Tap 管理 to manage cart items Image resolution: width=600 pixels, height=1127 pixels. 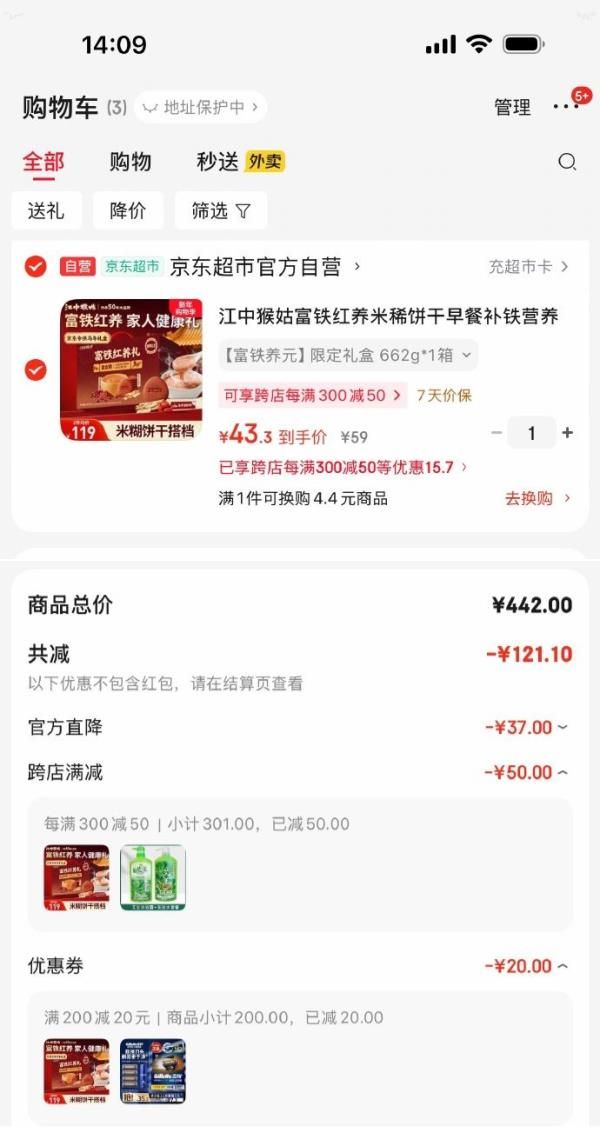(512, 108)
